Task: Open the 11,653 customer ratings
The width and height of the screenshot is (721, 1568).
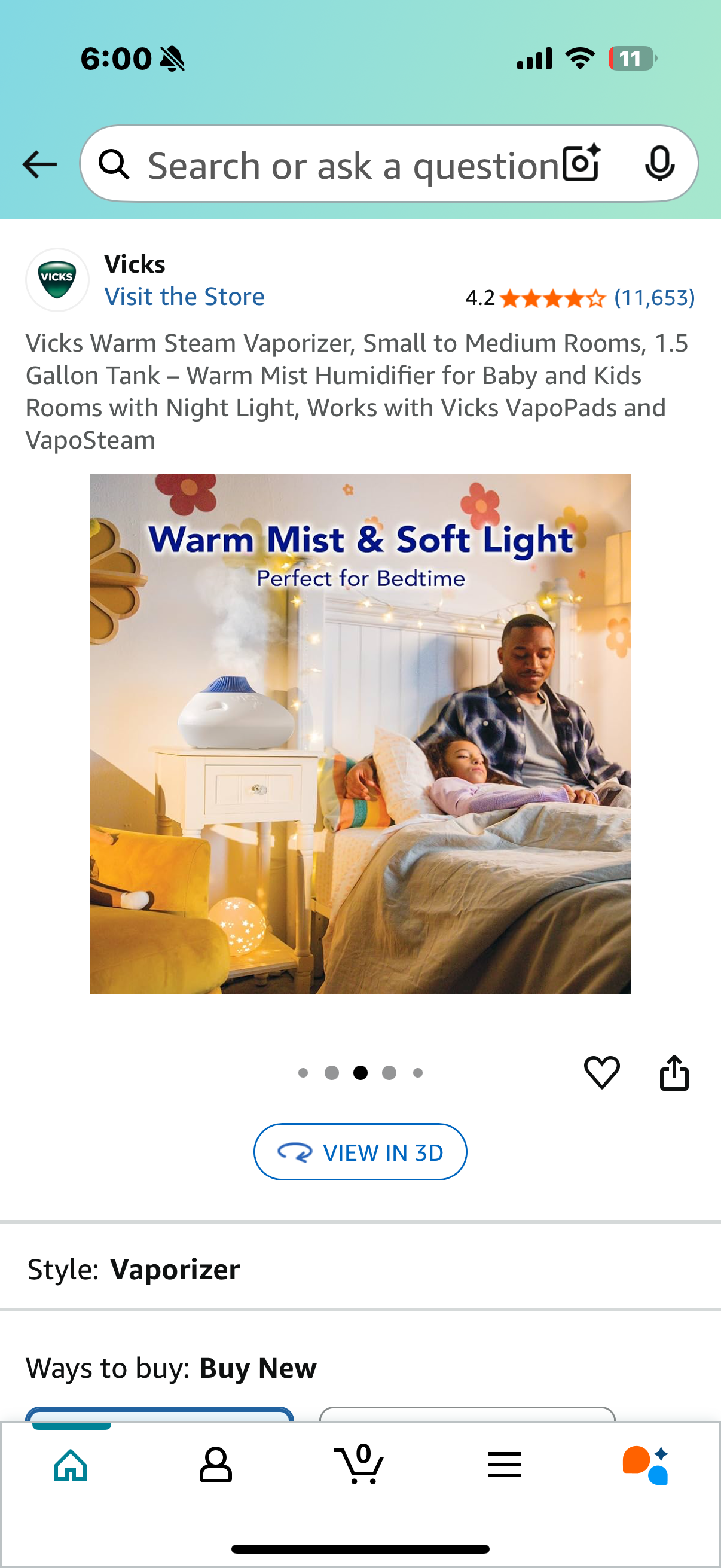Action: click(x=654, y=298)
